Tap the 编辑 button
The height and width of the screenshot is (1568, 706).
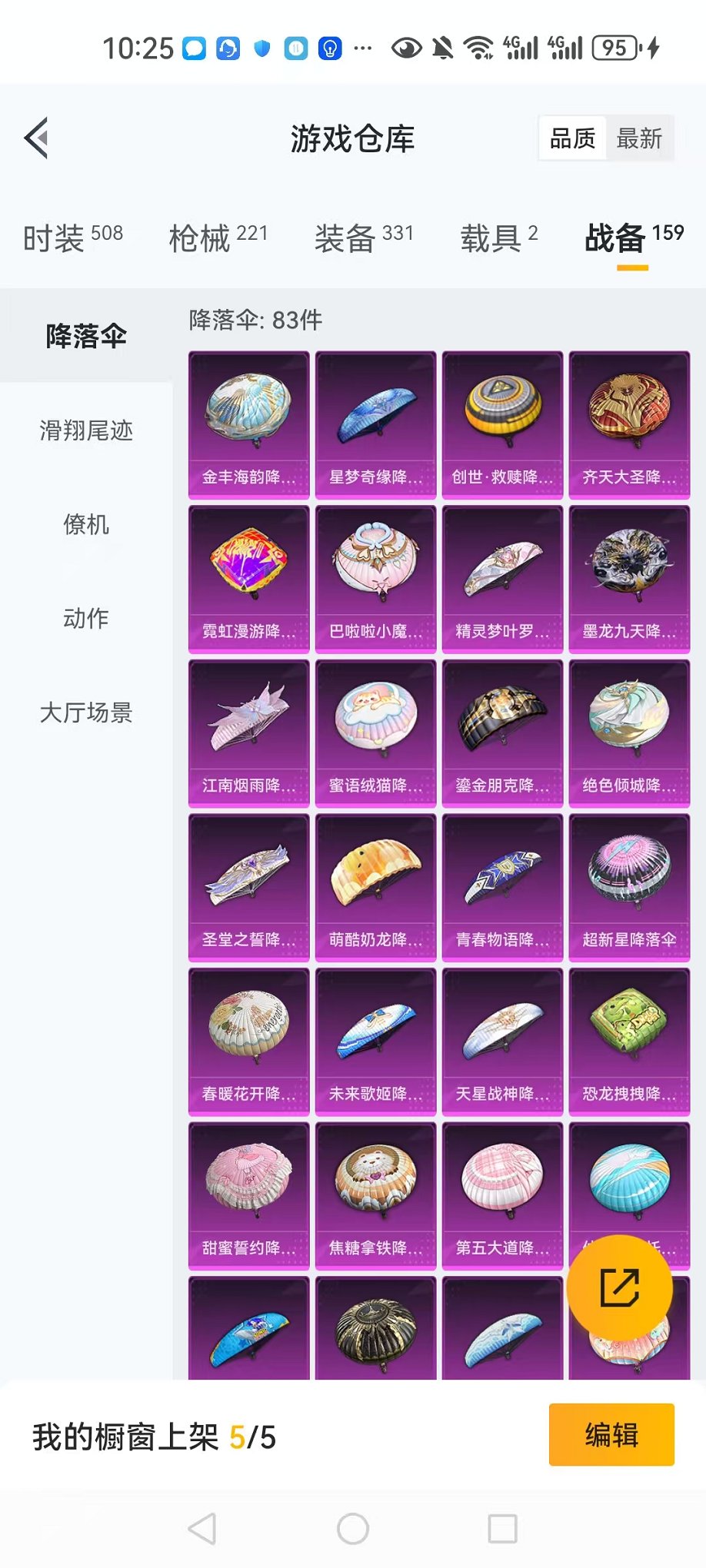click(611, 1435)
